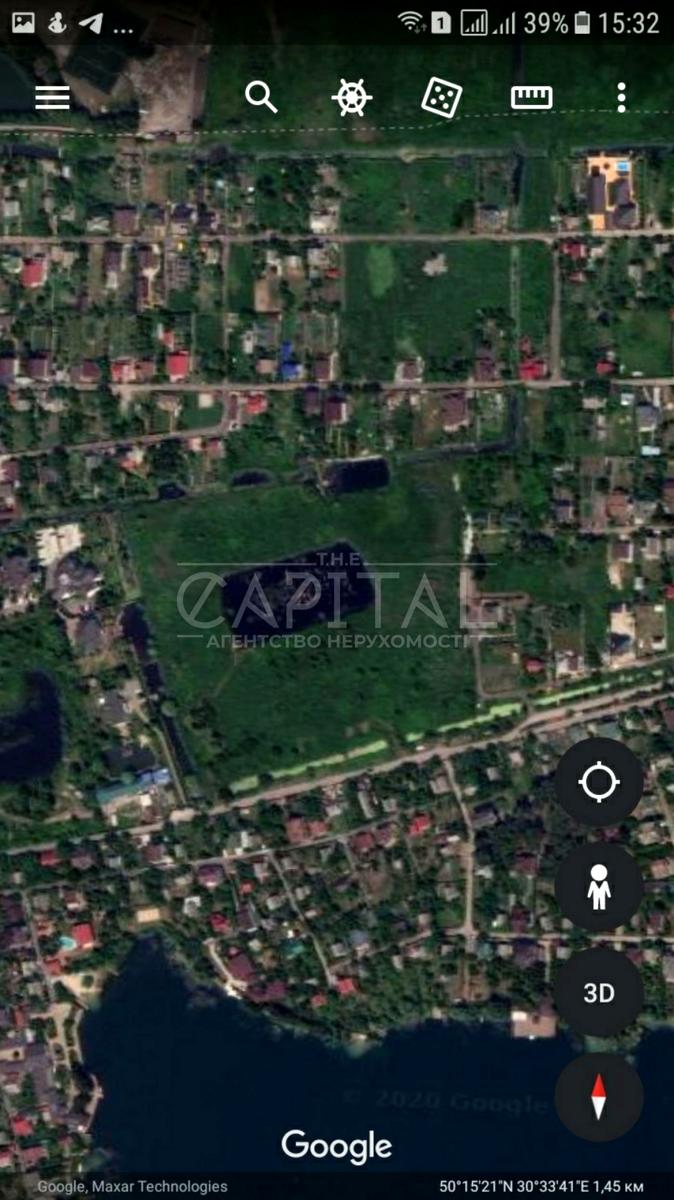674x1200 pixels.
Task: Launch Voyager via the ship wheel icon
Action: (x=352, y=97)
